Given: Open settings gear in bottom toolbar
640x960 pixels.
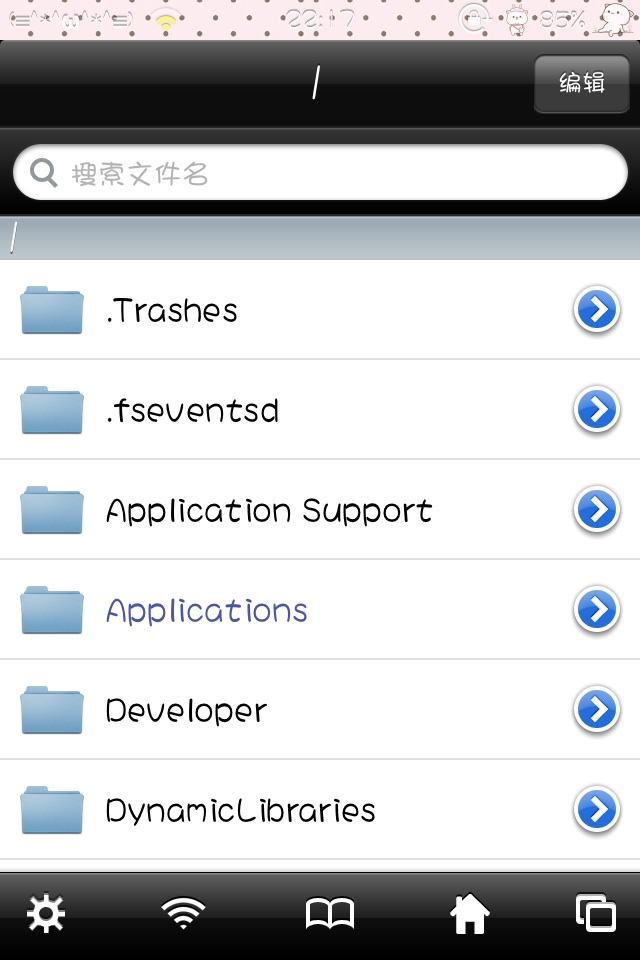Looking at the screenshot, I should tap(46, 915).
